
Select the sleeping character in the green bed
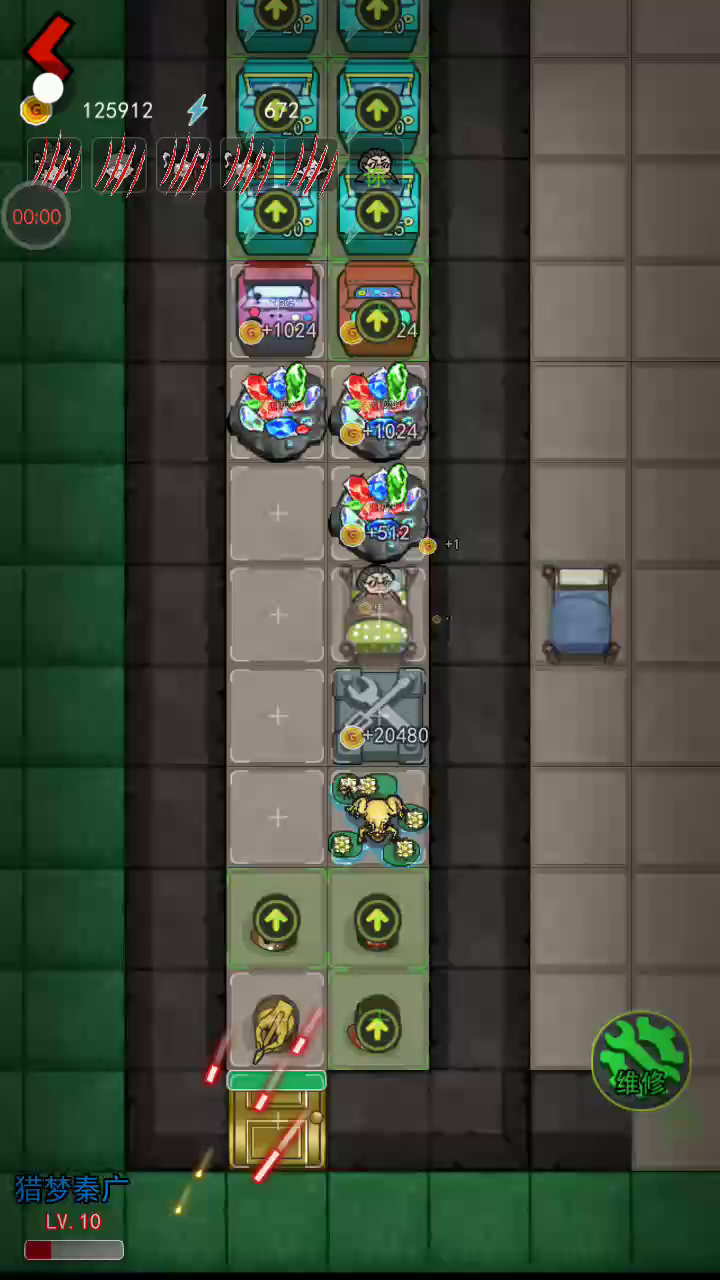(378, 611)
